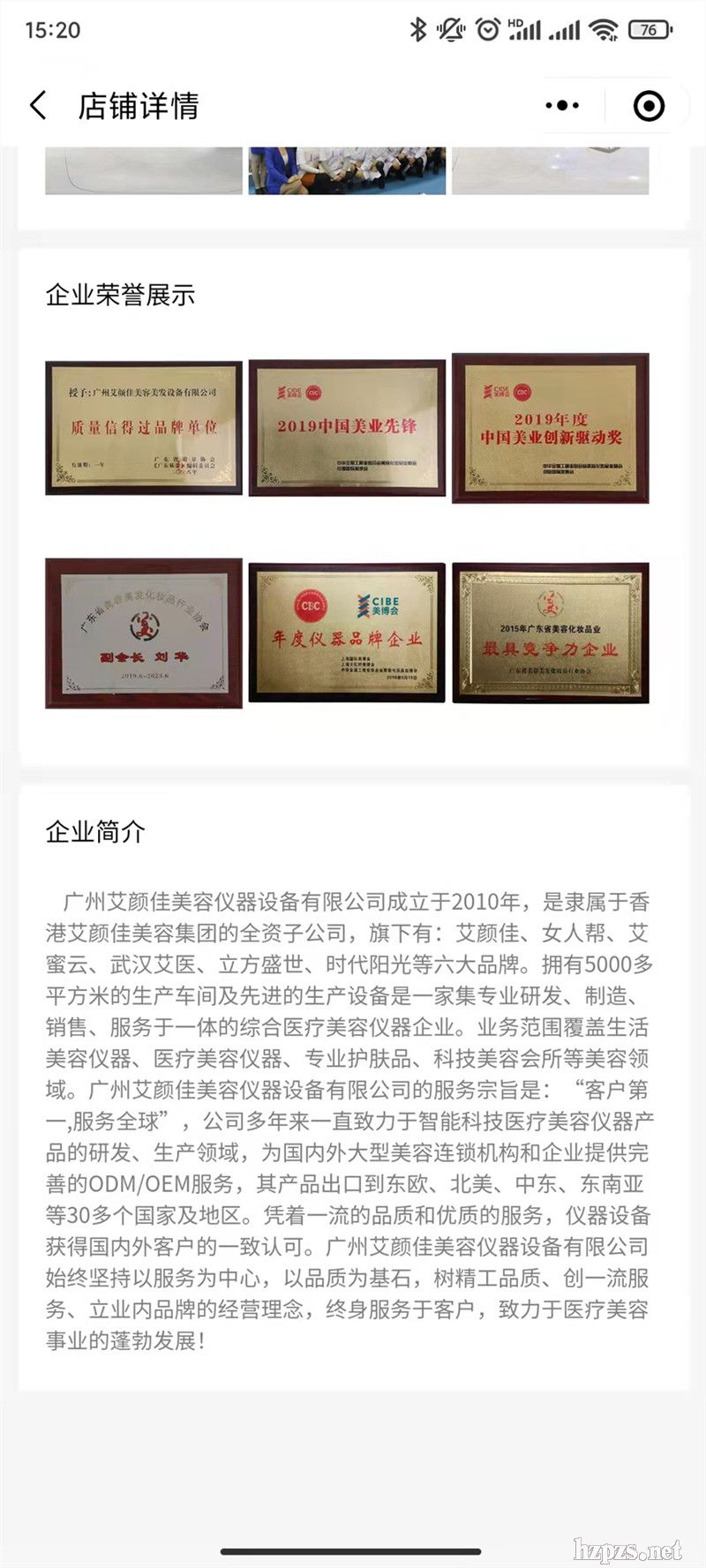View the 副会长 刘华 silver plaque image
The height and width of the screenshot is (1568, 706).
click(x=144, y=634)
